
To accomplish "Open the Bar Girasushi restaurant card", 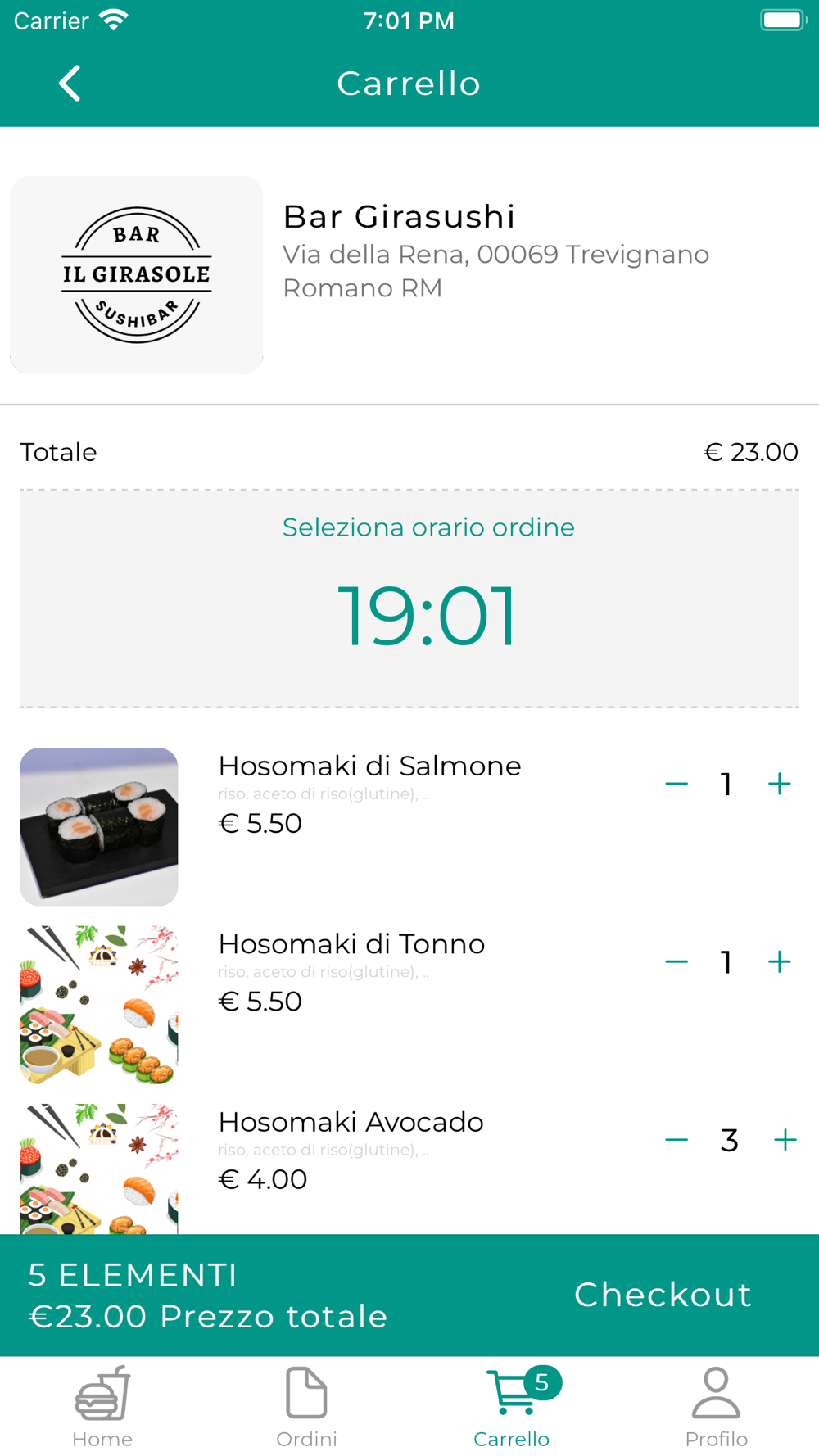I will [x=409, y=275].
